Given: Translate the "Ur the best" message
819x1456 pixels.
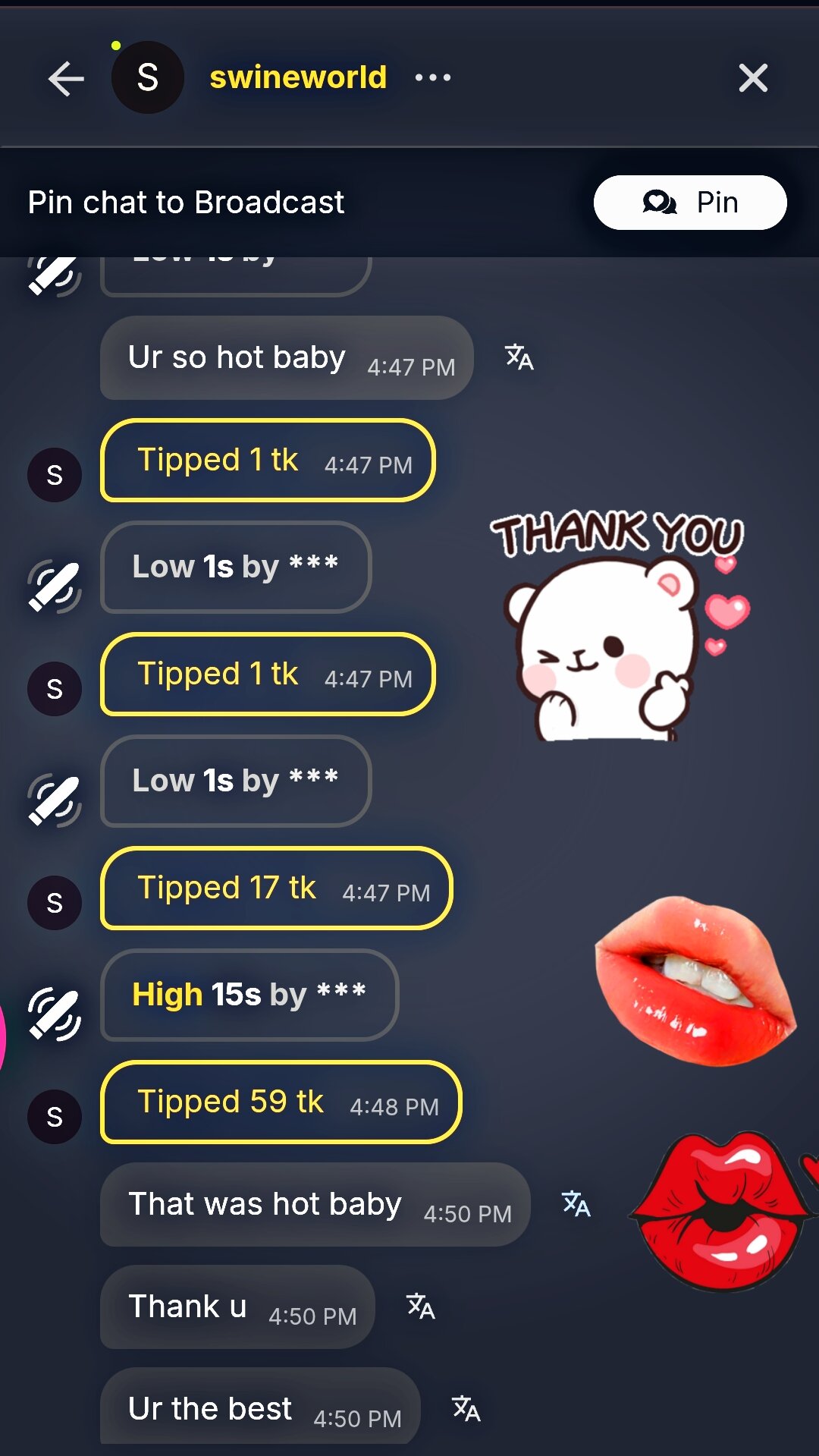Looking at the screenshot, I should pos(466,1408).
